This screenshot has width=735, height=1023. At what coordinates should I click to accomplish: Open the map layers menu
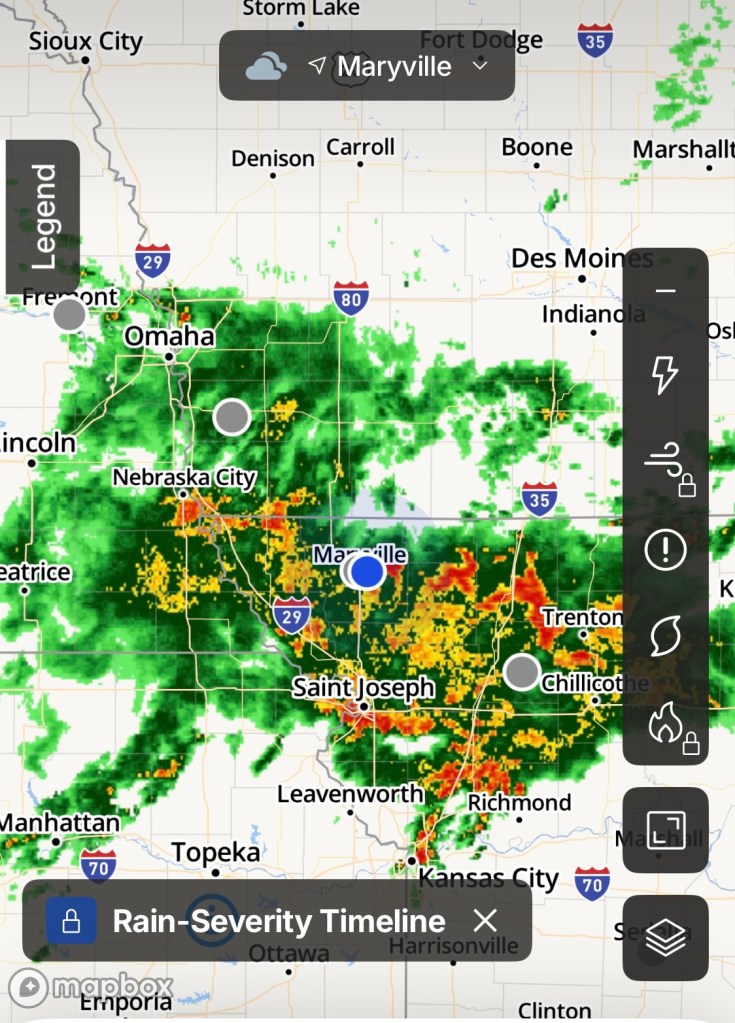pos(665,938)
